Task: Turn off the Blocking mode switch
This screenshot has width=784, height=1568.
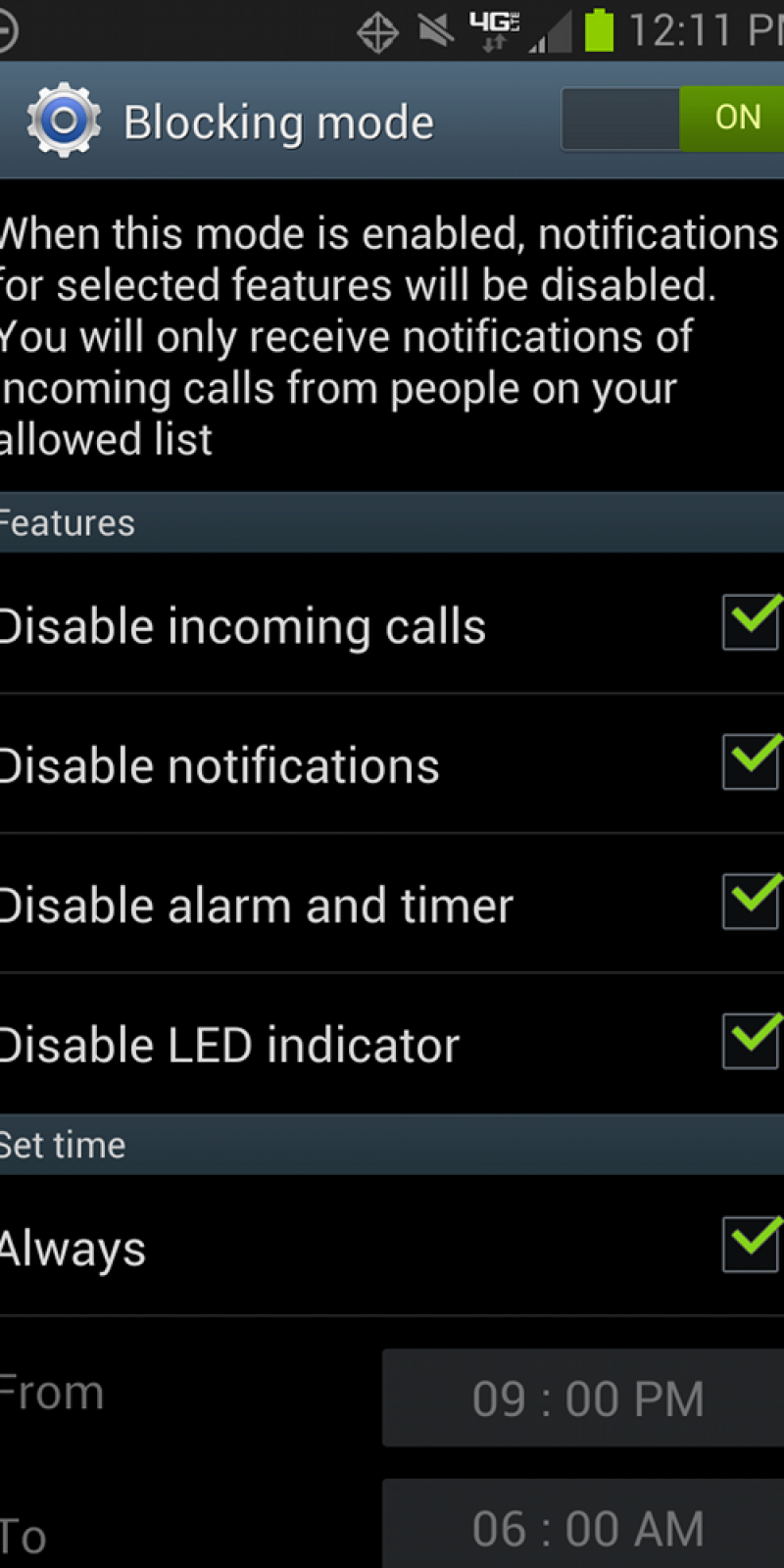Action: (x=674, y=119)
